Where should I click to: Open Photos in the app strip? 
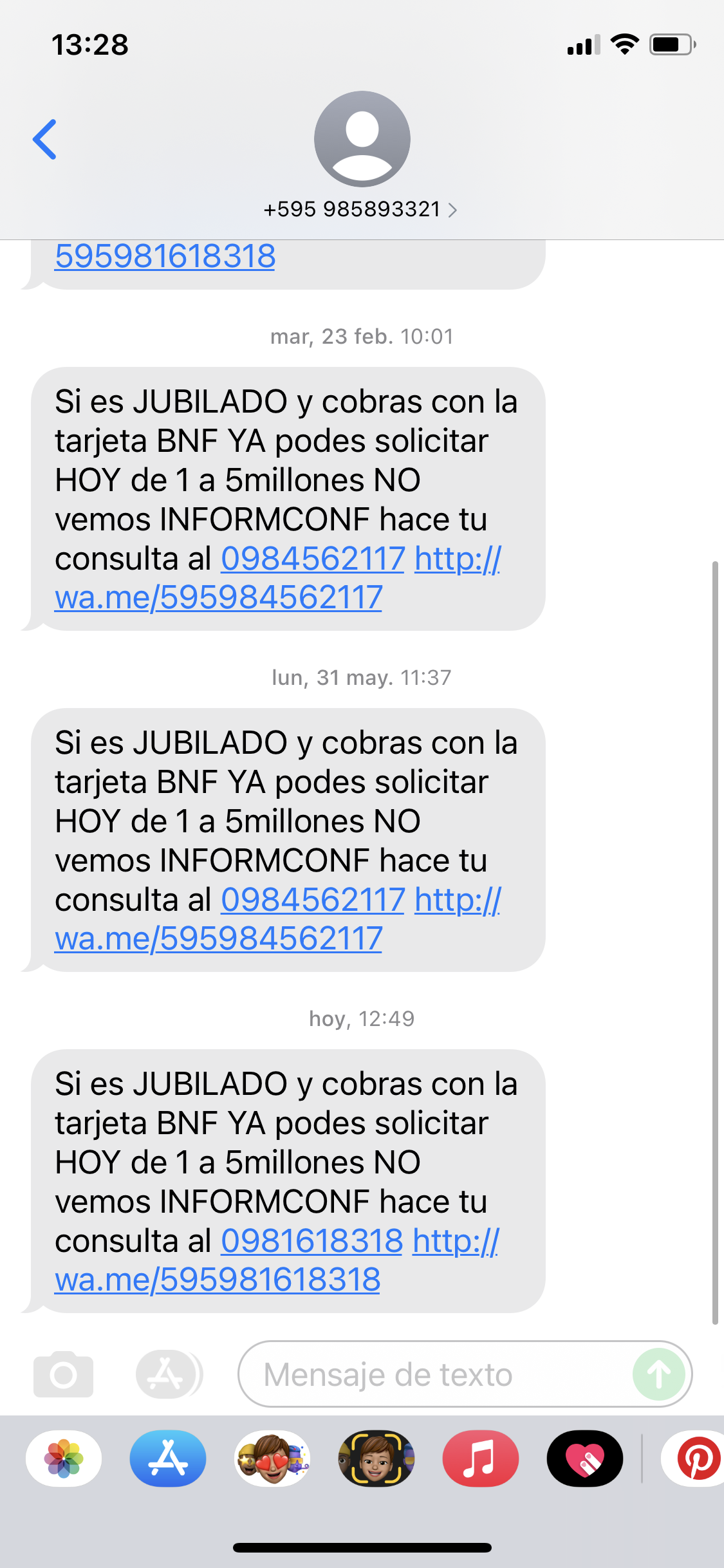point(64,1459)
